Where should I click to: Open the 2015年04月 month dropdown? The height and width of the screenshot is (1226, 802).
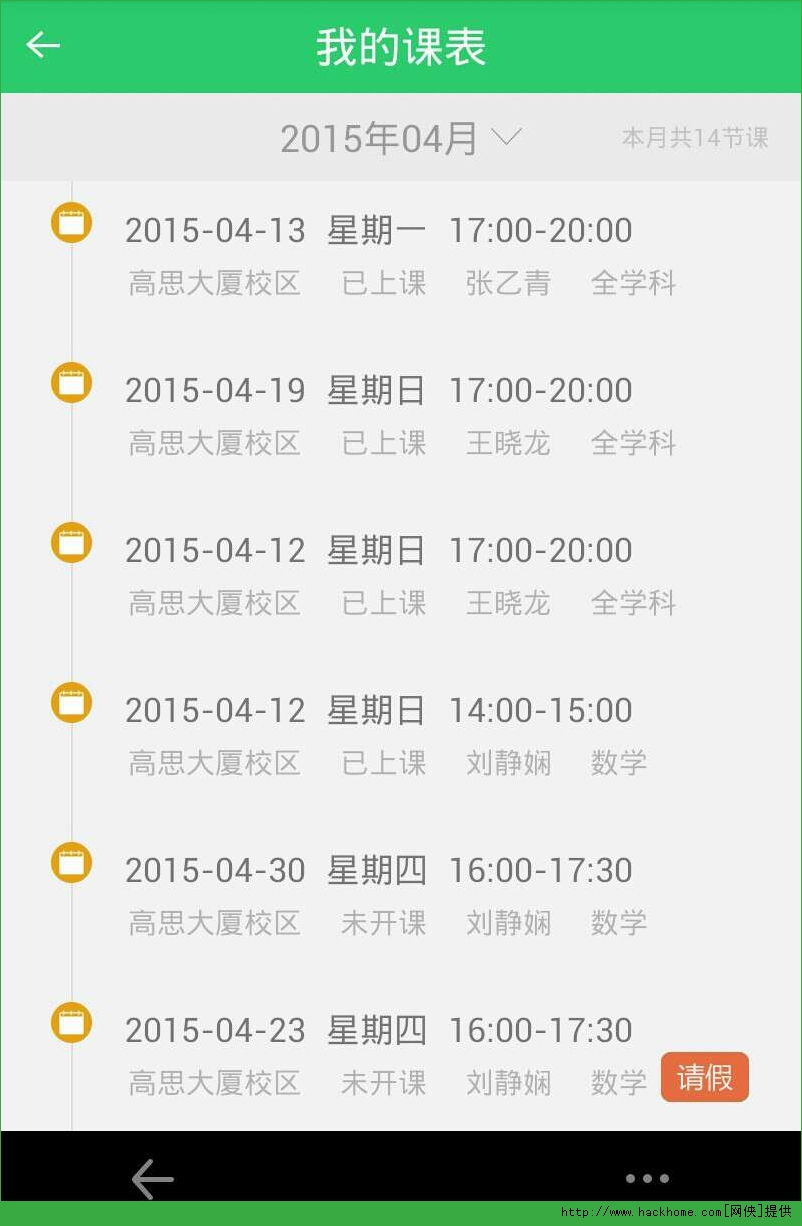tap(400, 138)
